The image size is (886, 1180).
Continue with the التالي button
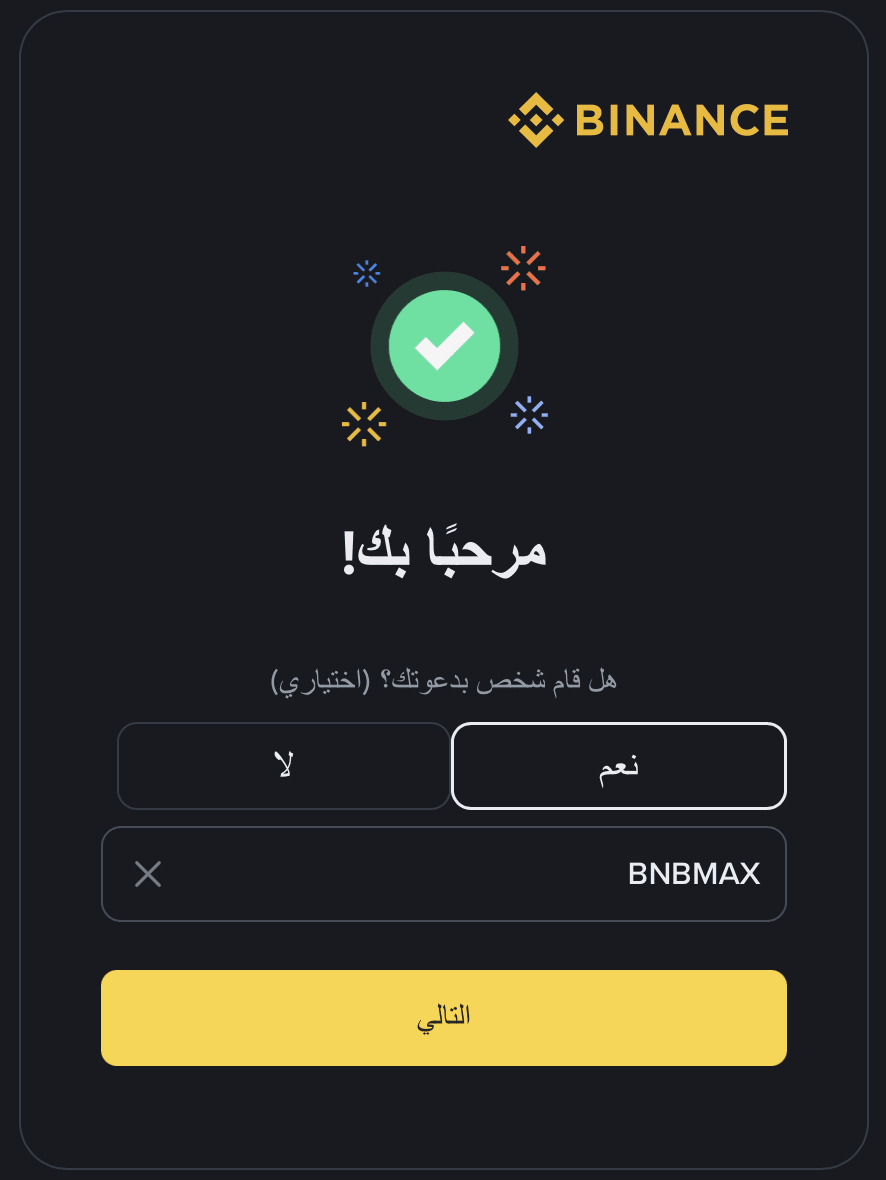(x=443, y=1017)
